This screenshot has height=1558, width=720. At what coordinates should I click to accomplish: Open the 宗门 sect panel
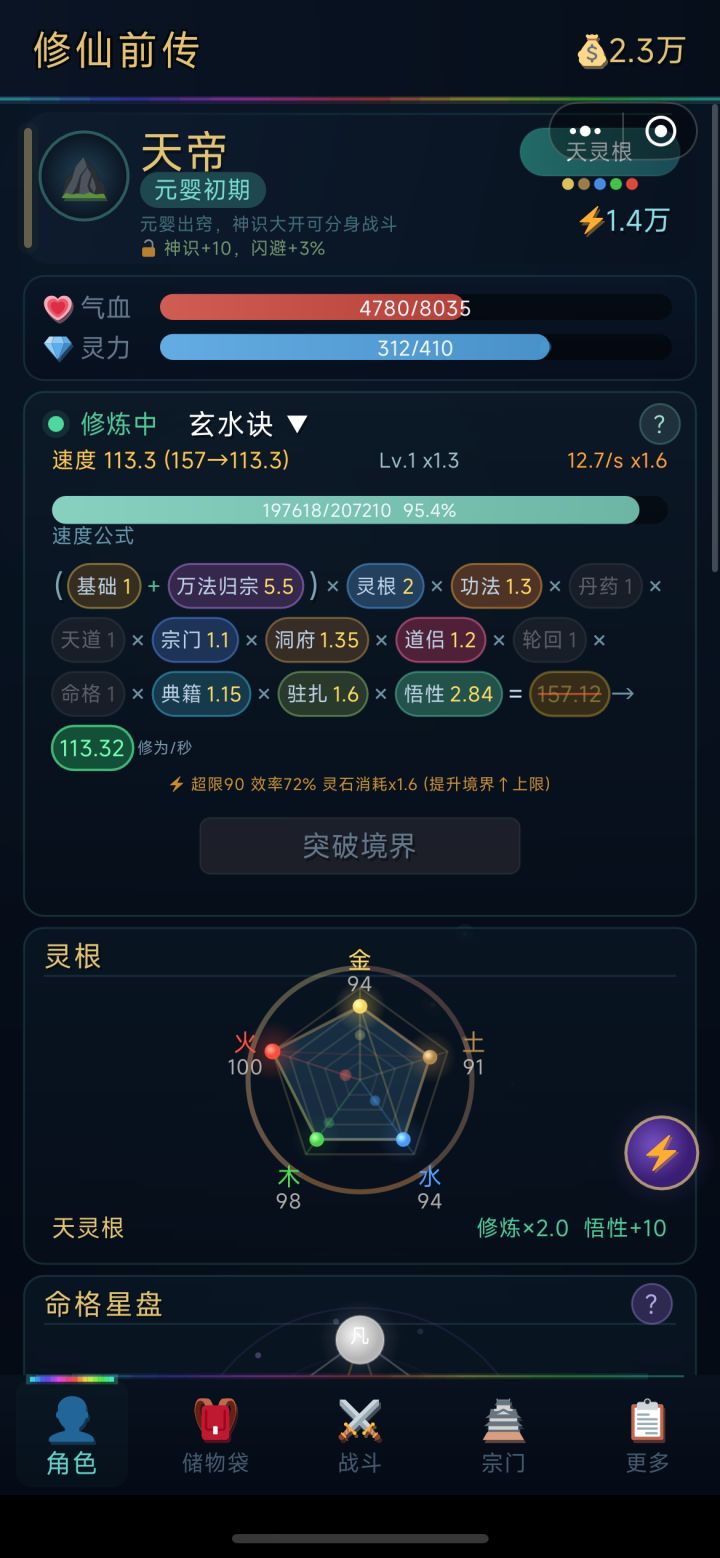pyautogui.click(x=504, y=1434)
